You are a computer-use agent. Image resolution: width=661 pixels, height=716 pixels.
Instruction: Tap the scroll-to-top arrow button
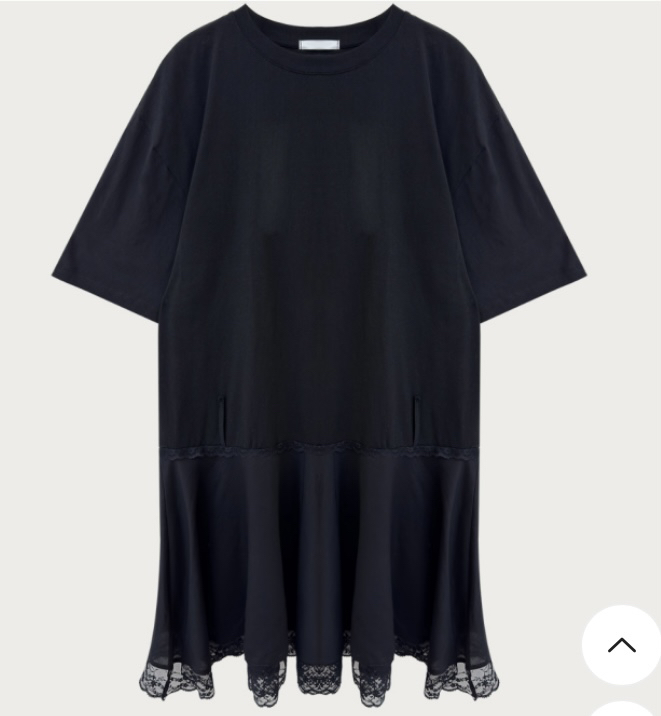pos(621,645)
